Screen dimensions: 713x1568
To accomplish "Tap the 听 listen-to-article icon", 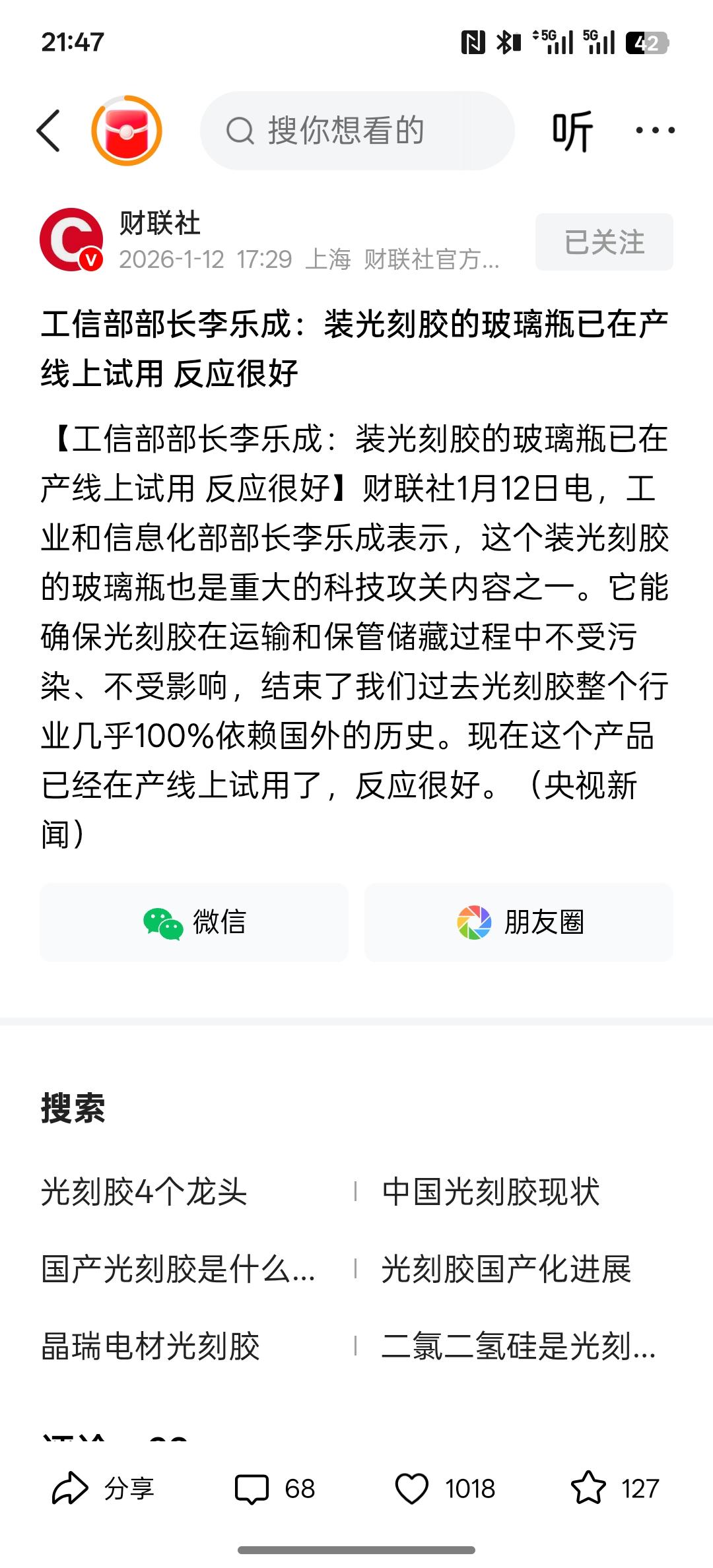I will pos(574,129).
